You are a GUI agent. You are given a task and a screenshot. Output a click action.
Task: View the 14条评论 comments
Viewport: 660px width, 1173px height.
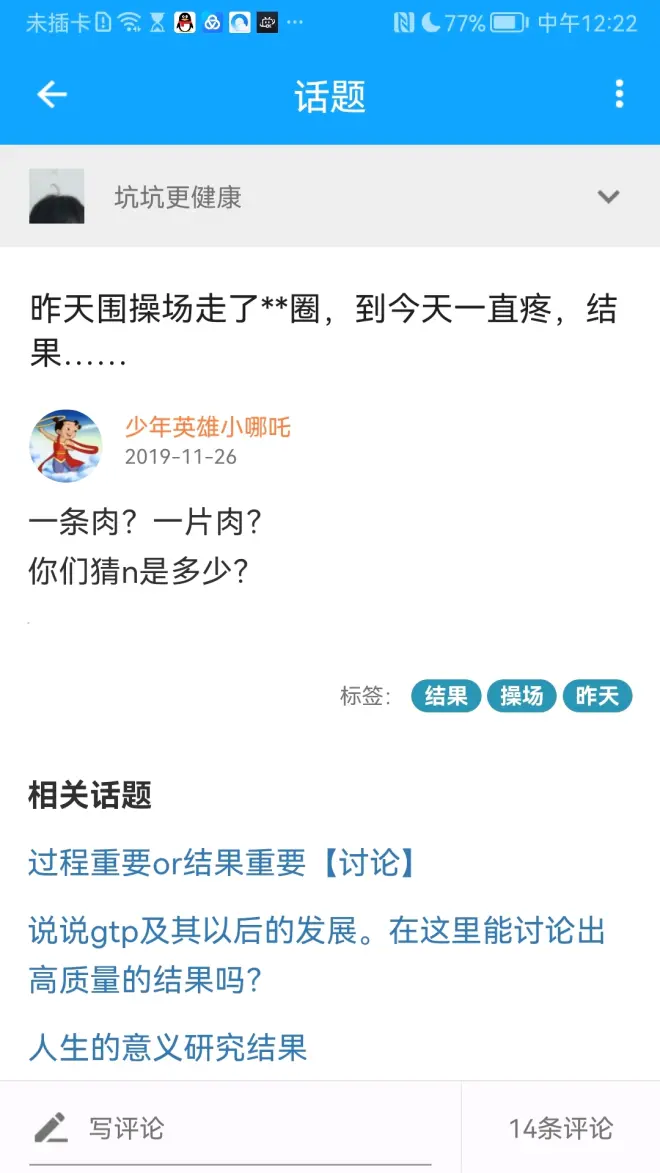(x=560, y=1128)
